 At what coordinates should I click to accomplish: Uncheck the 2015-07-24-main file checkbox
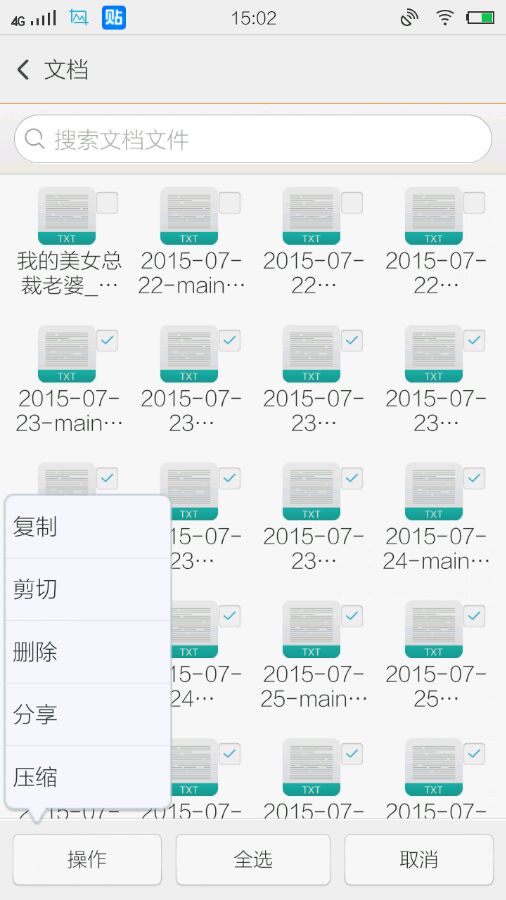pyautogui.click(x=474, y=478)
